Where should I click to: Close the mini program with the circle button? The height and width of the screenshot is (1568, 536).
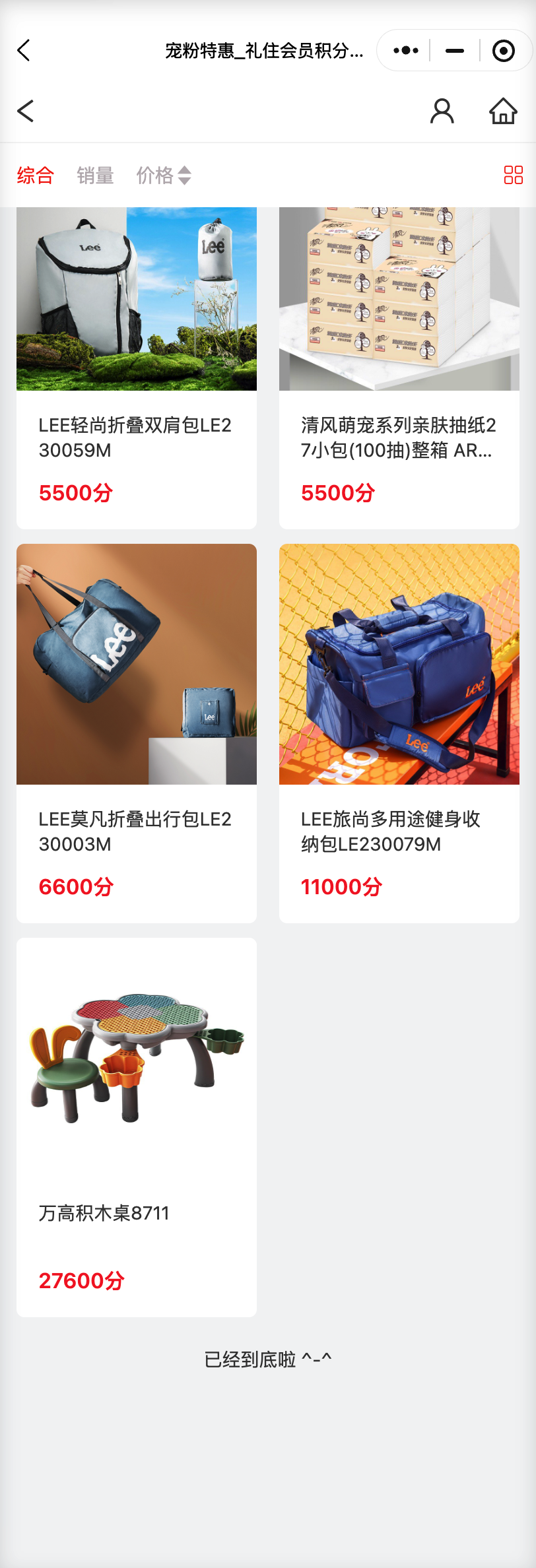pyautogui.click(x=504, y=50)
